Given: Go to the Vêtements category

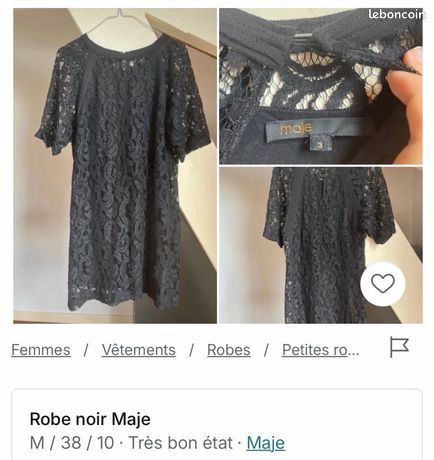Looking at the screenshot, I should [139, 350].
